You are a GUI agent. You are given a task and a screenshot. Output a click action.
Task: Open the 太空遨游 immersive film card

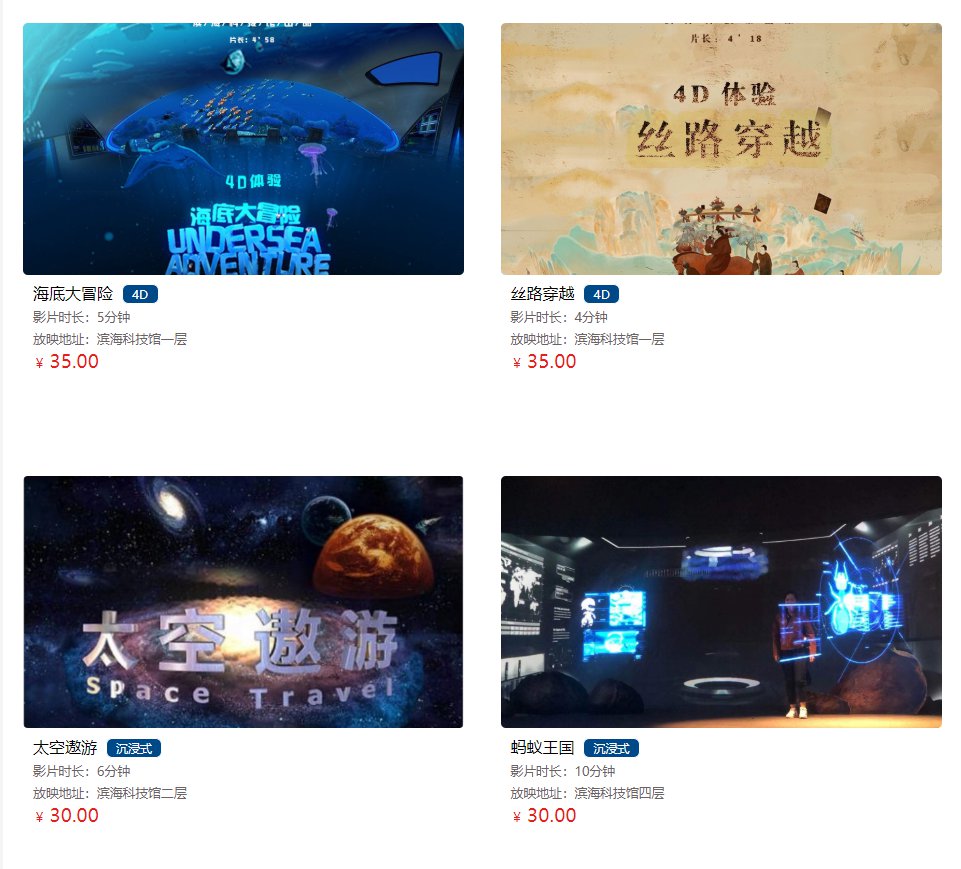point(243,602)
